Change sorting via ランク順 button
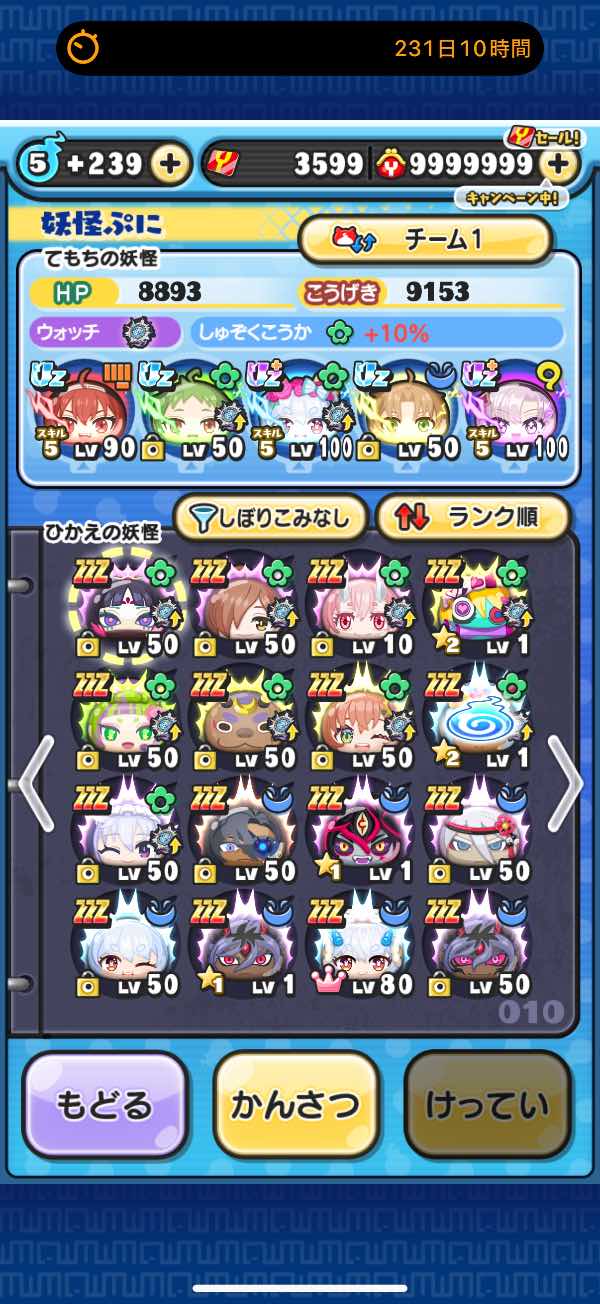The image size is (600, 1304). (473, 517)
